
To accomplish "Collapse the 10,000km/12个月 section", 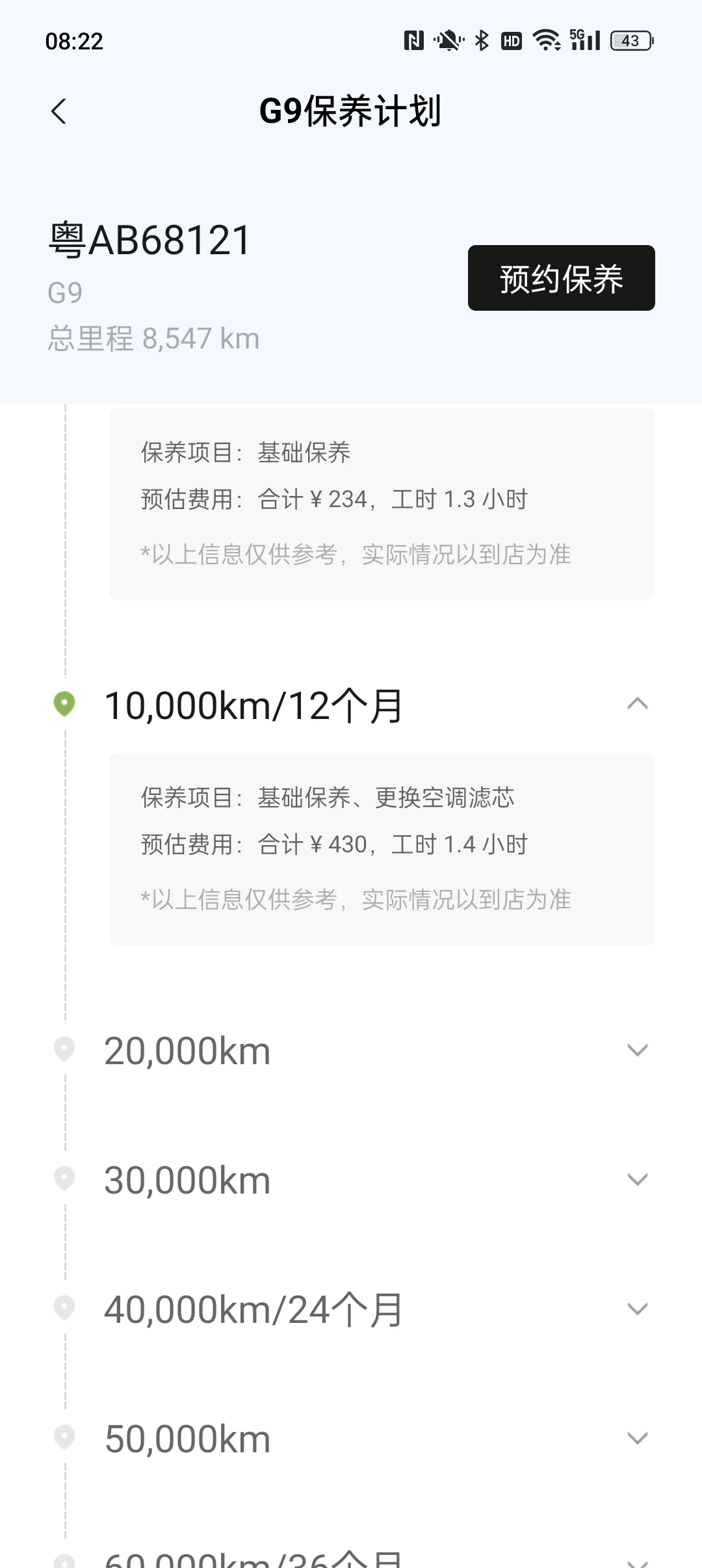I will coord(637,704).
